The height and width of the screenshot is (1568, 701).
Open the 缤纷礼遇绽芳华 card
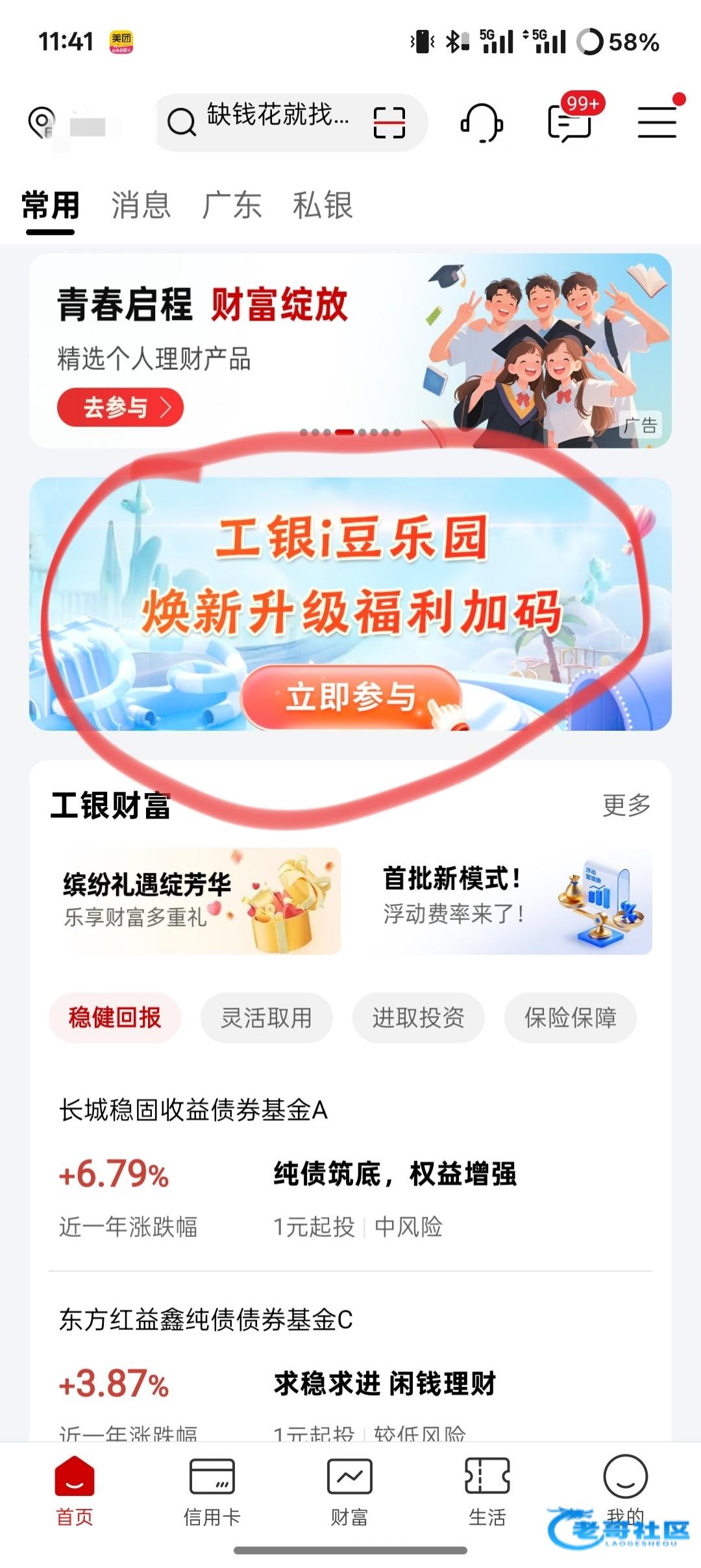pyautogui.click(x=195, y=901)
